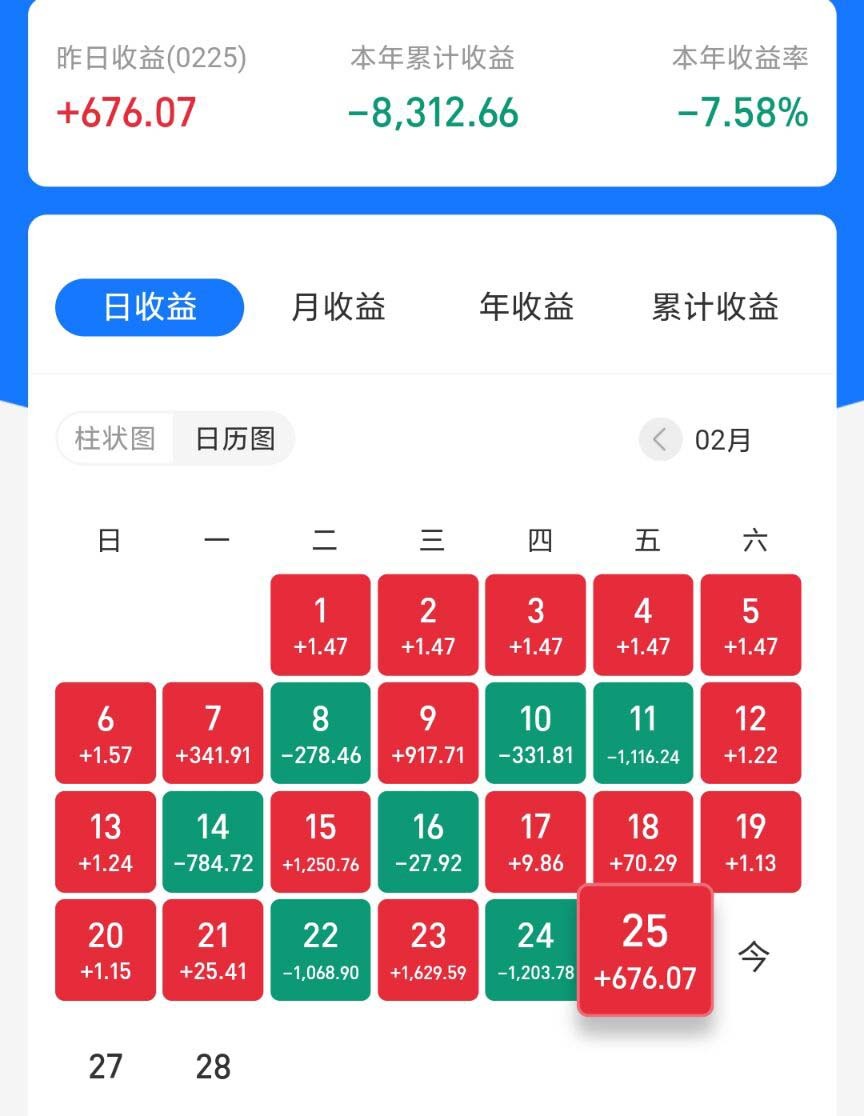Choose day 7 with +341.91

pos(213,733)
